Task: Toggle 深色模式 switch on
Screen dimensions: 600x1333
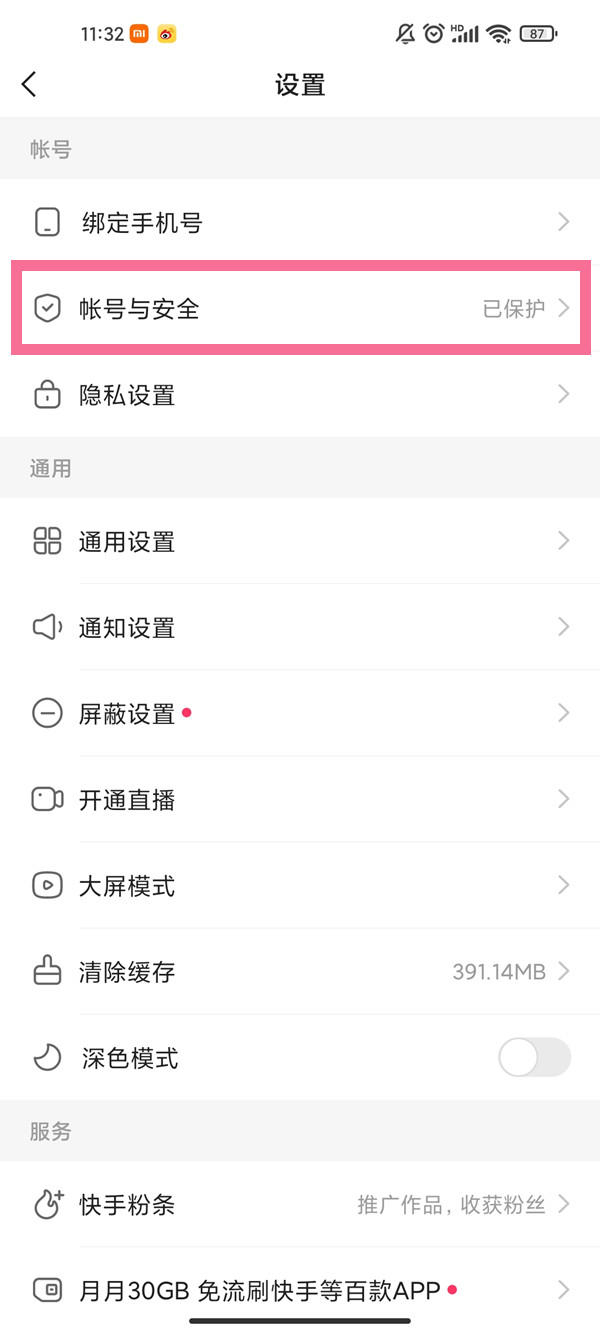Action: tap(534, 1058)
